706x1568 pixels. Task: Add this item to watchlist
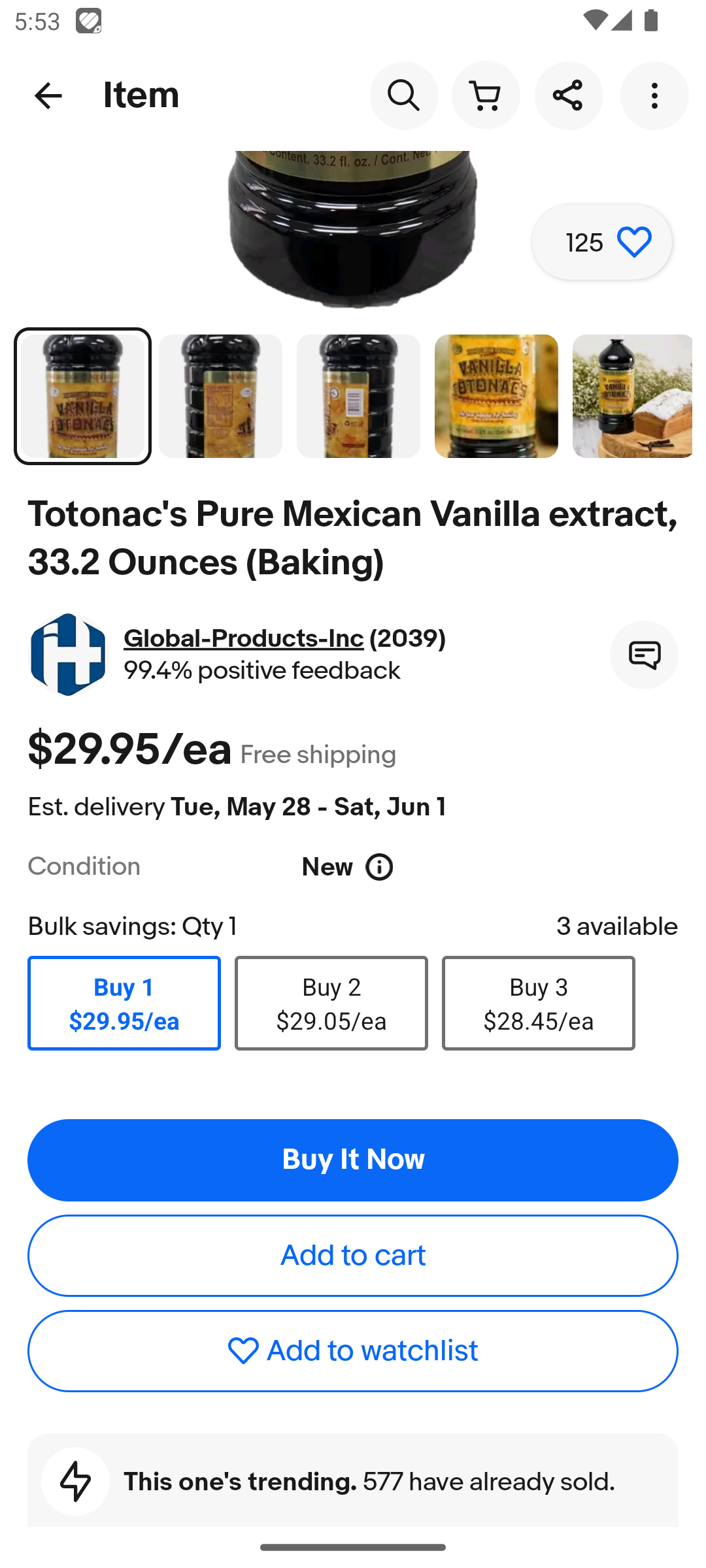tap(353, 1350)
